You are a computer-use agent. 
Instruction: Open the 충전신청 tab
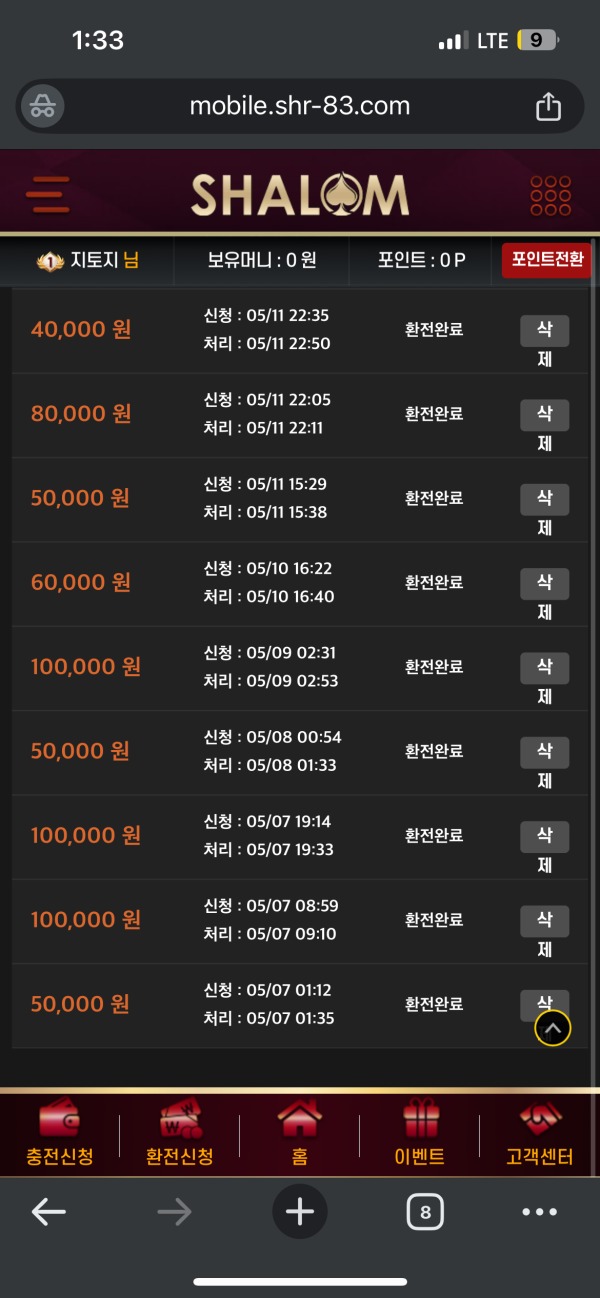(60, 1135)
